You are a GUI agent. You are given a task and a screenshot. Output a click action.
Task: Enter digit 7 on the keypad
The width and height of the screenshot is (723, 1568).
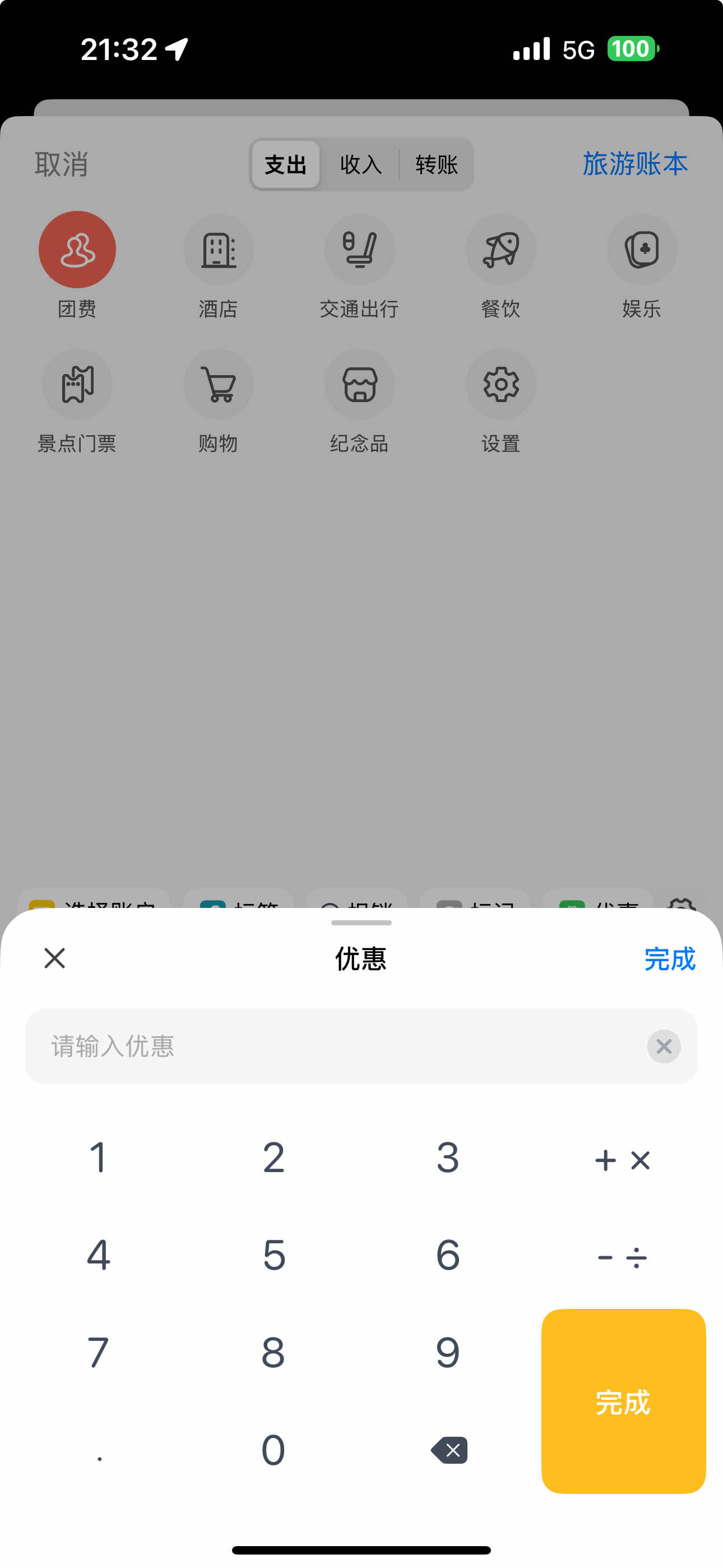click(99, 1353)
